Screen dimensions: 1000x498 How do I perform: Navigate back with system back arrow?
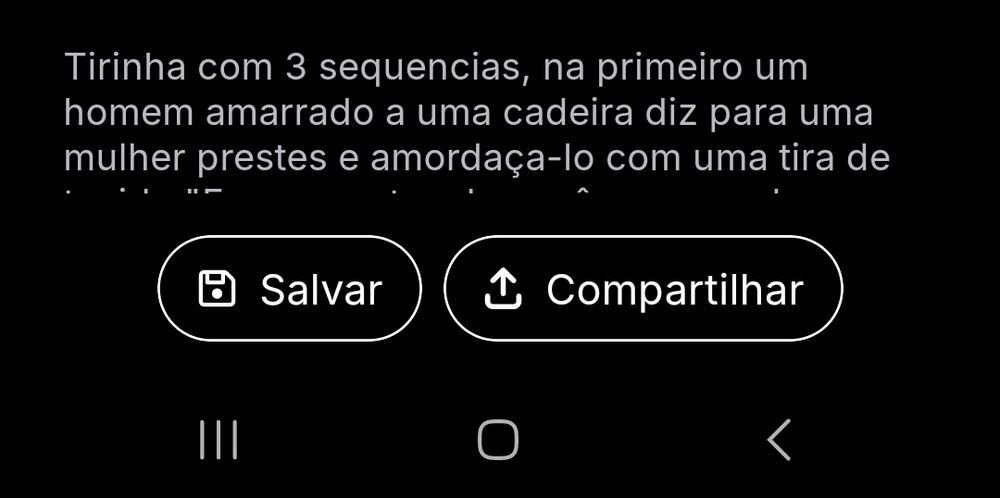coord(779,439)
